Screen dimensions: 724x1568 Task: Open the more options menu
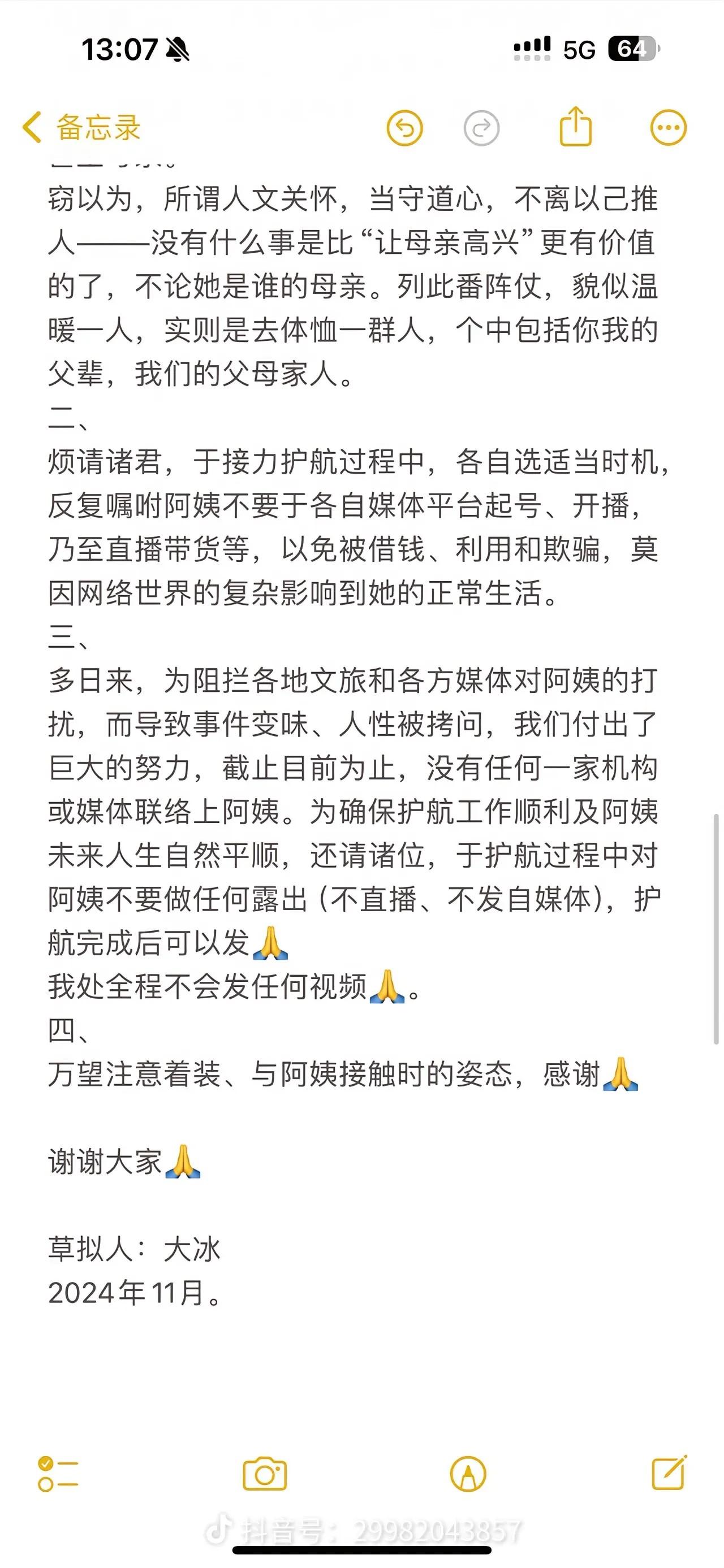pyautogui.click(x=668, y=128)
